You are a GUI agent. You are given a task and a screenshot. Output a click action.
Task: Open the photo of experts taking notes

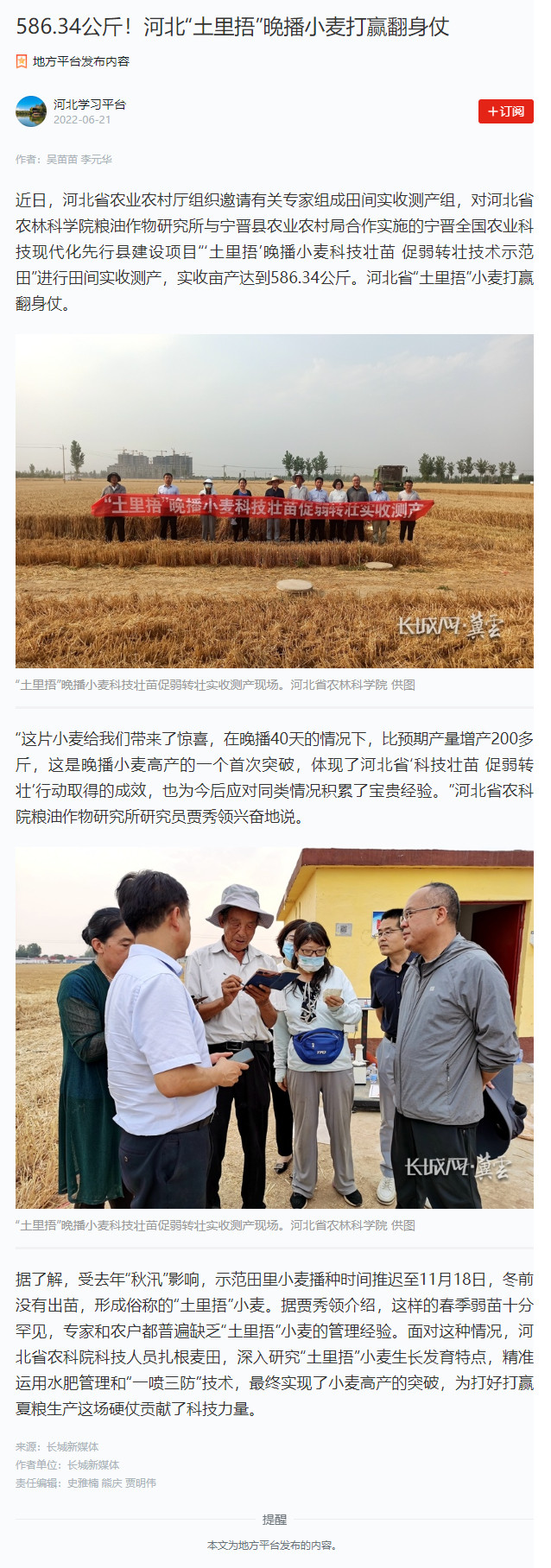coord(275,1027)
